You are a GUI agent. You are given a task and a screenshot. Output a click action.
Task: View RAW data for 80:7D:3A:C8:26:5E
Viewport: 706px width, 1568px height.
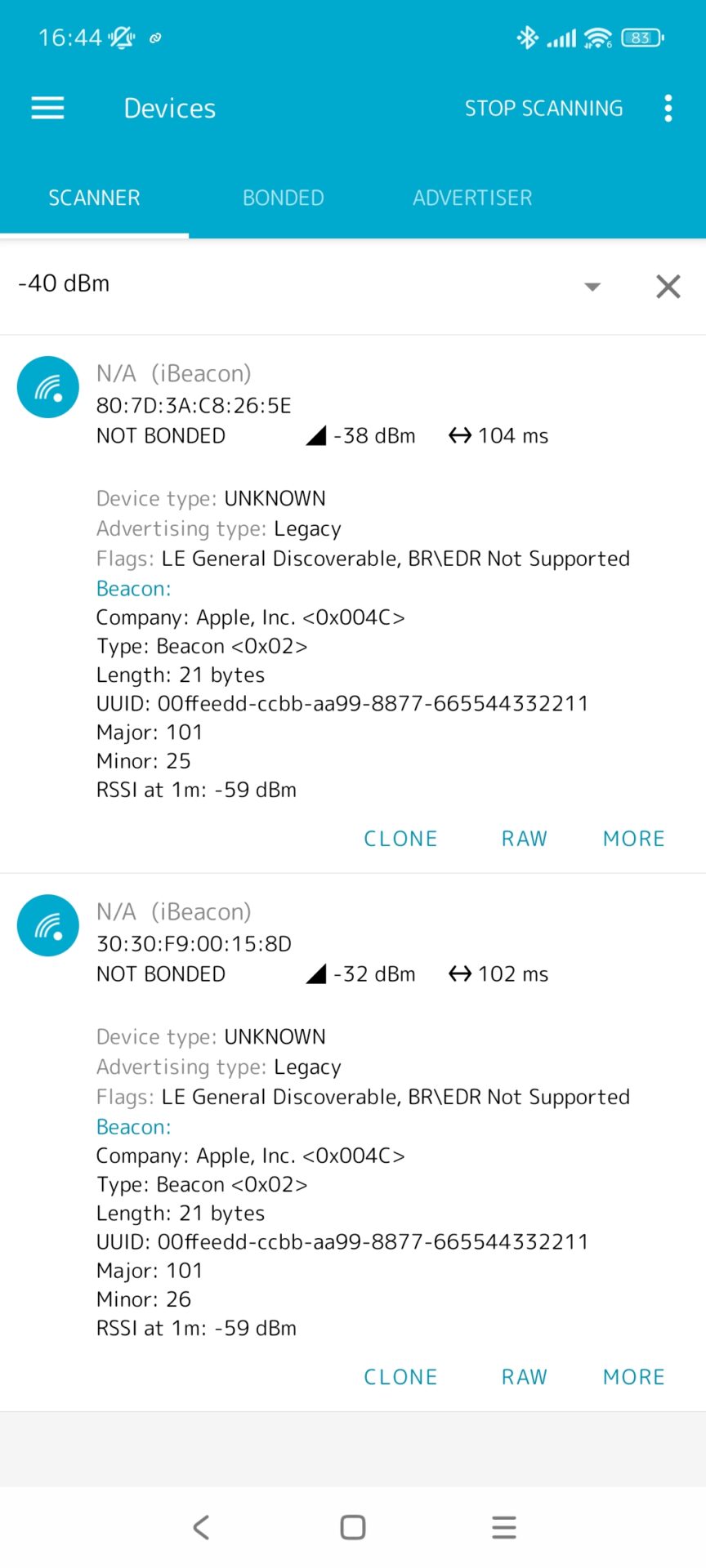[x=524, y=839]
